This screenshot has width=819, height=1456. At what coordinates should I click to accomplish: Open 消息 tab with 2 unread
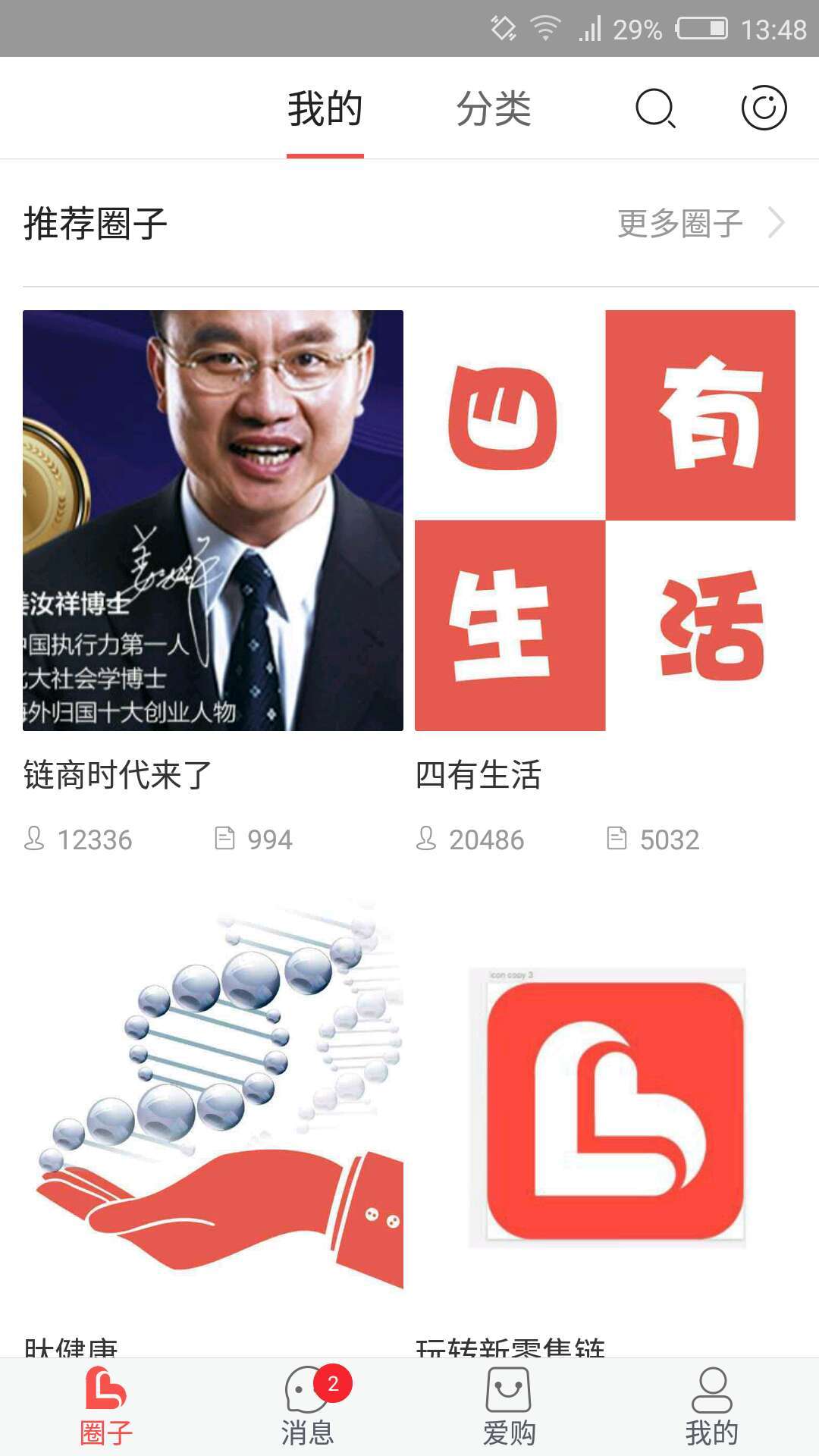click(308, 1407)
